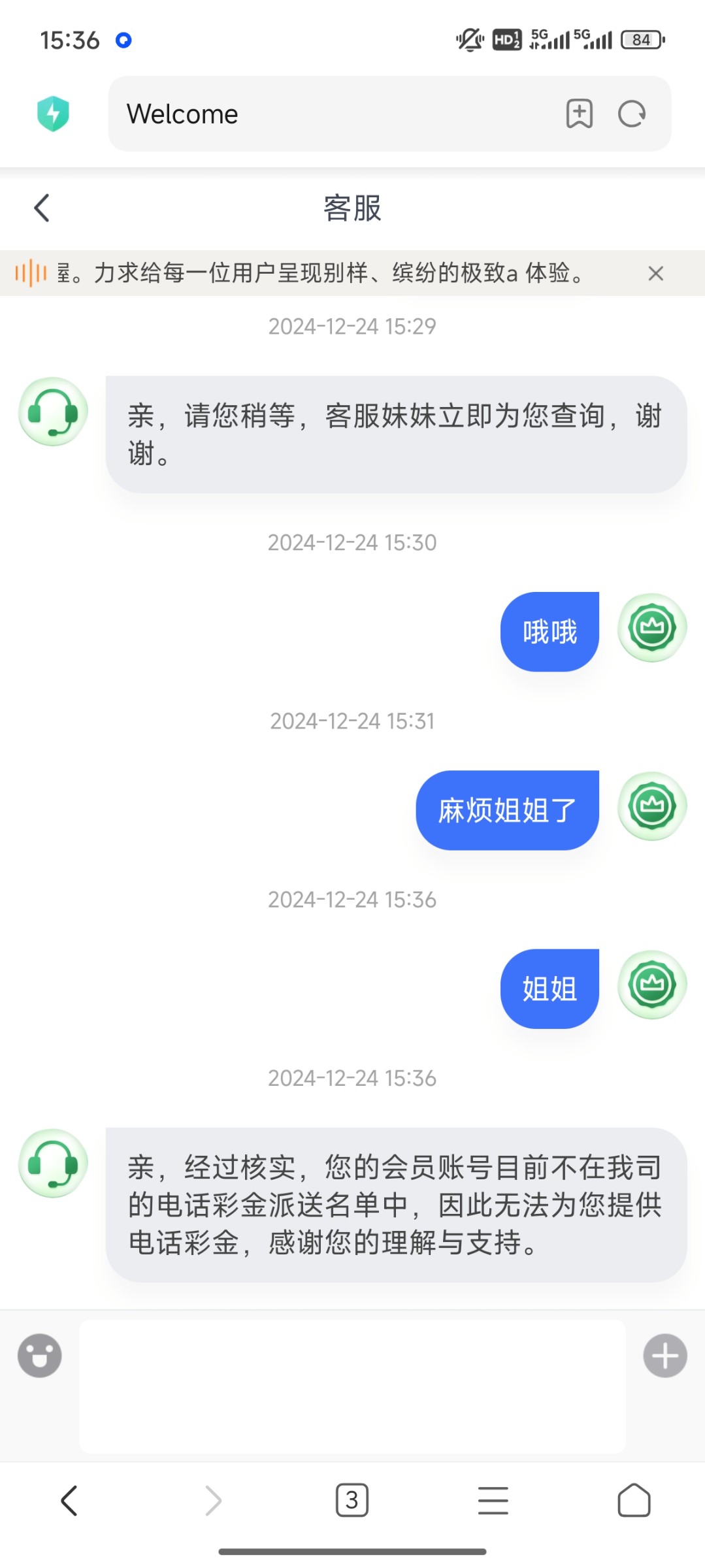The image size is (705, 1568).
Task: Open the emoji picker
Action: pos(40,1356)
